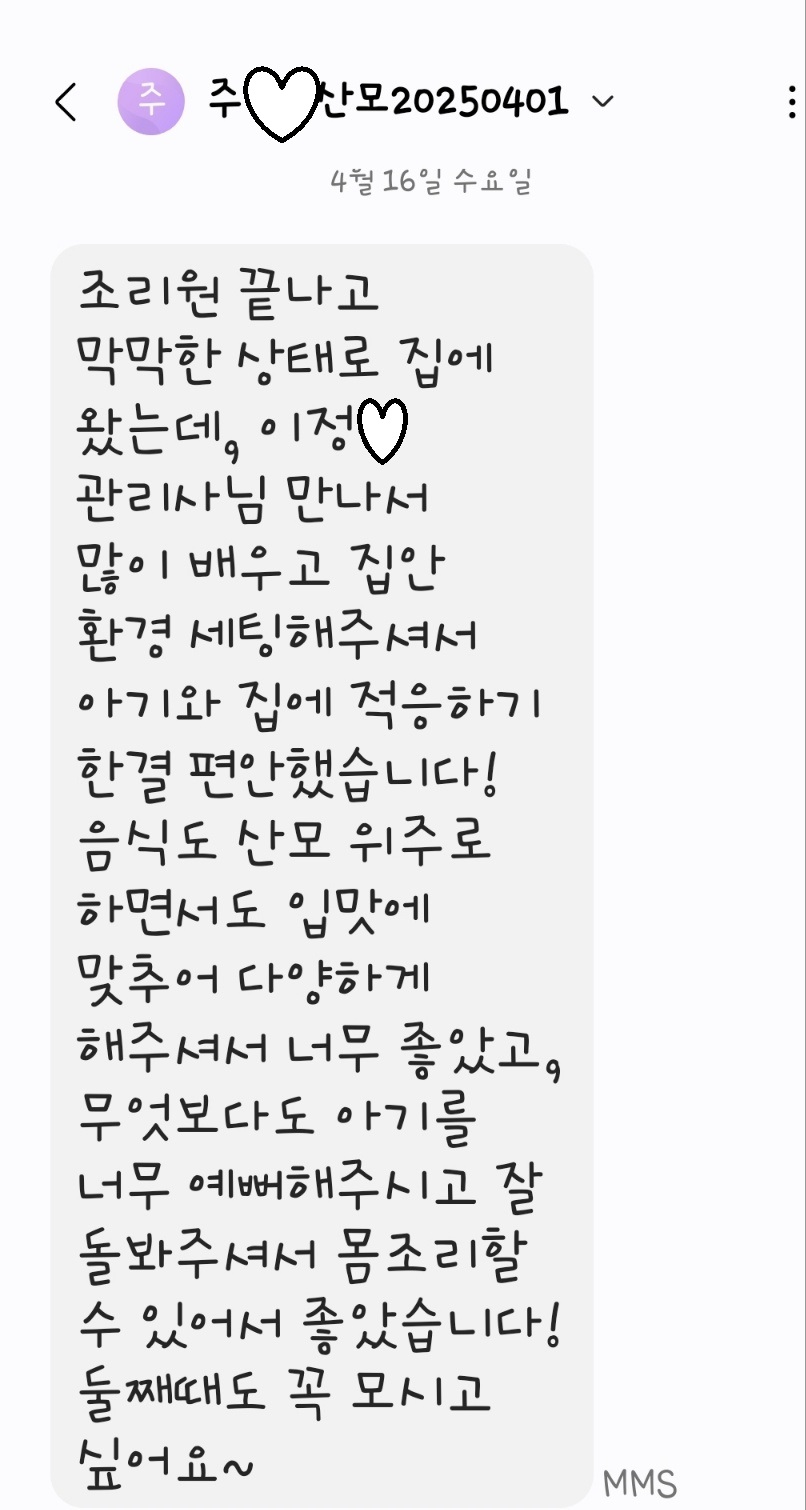The height and width of the screenshot is (1510, 806).
Task: Go back to the conversations list
Action: [66, 102]
